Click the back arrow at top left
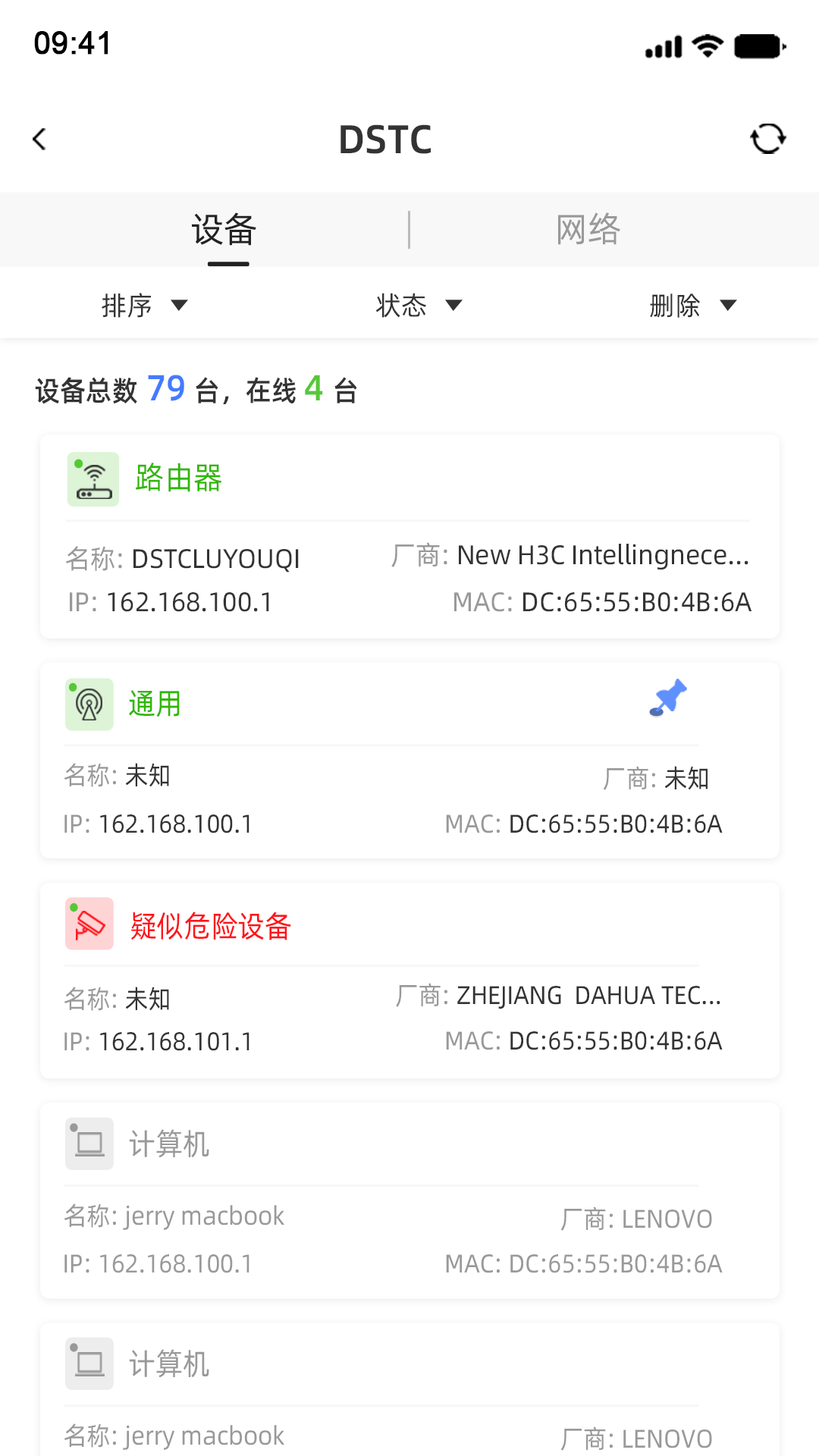The image size is (819, 1456). [x=39, y=139]
